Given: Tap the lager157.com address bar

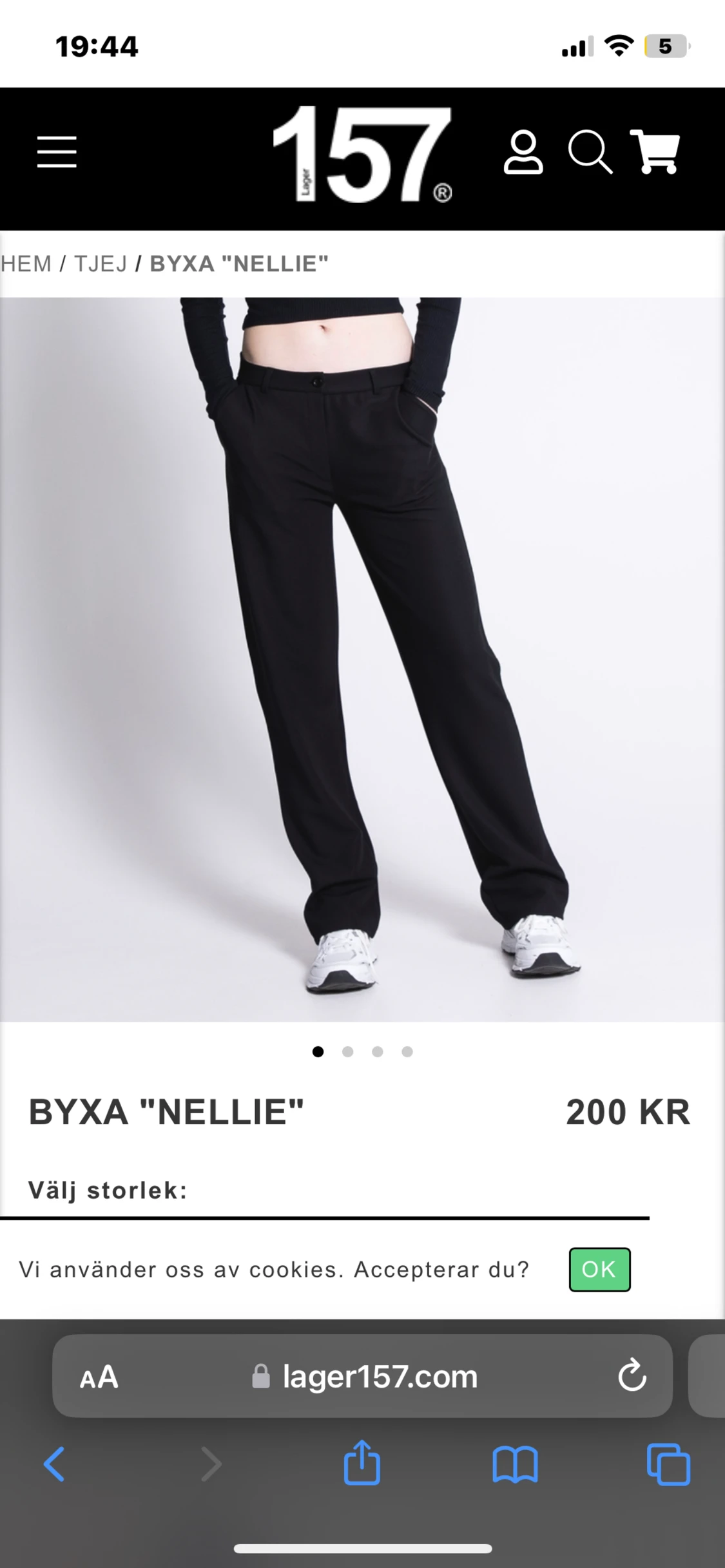Looking at the screenshot, I should pyautogui.click(x=362, y=1376).
